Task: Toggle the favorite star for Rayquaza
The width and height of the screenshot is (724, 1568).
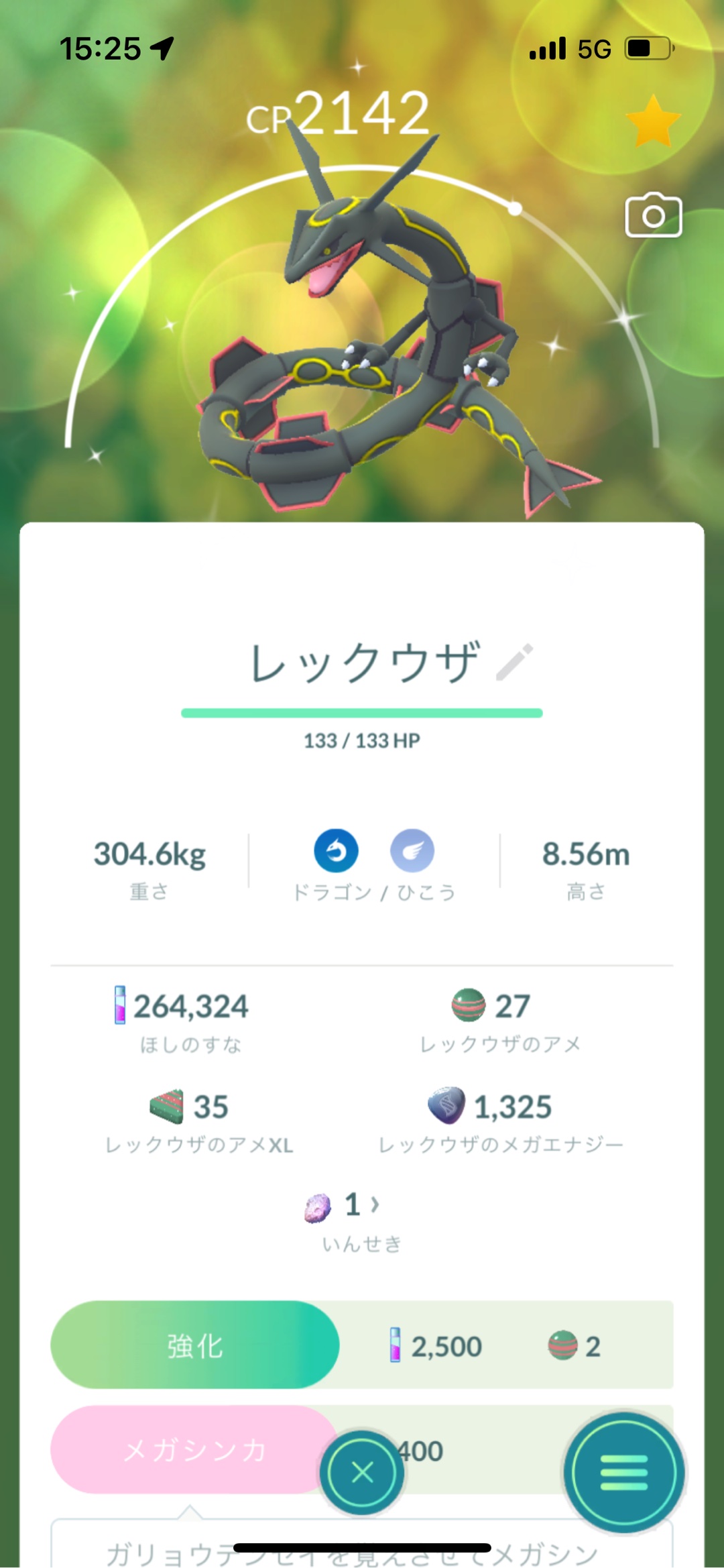Action: 652,121
